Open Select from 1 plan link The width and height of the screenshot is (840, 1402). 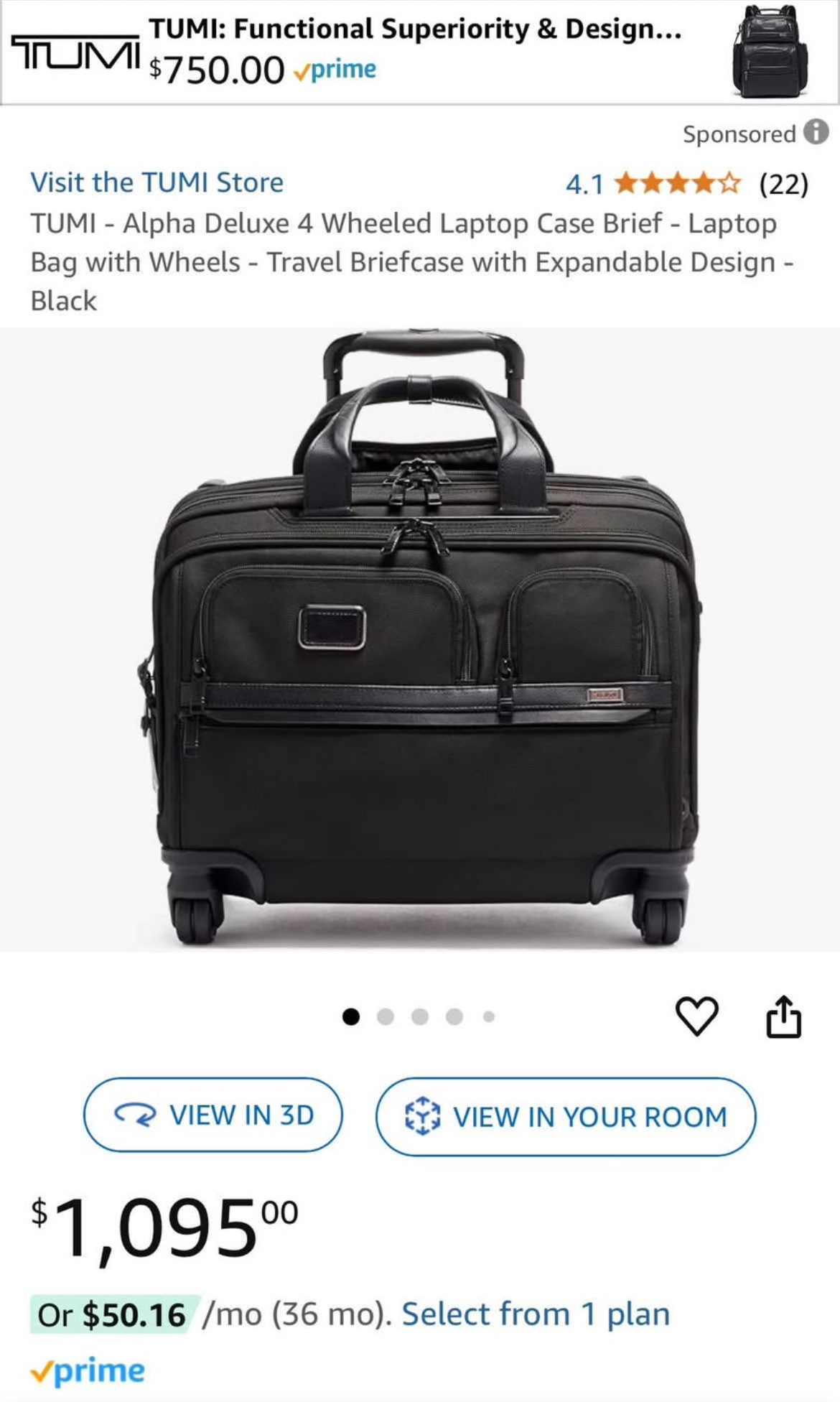point(536,1314)
